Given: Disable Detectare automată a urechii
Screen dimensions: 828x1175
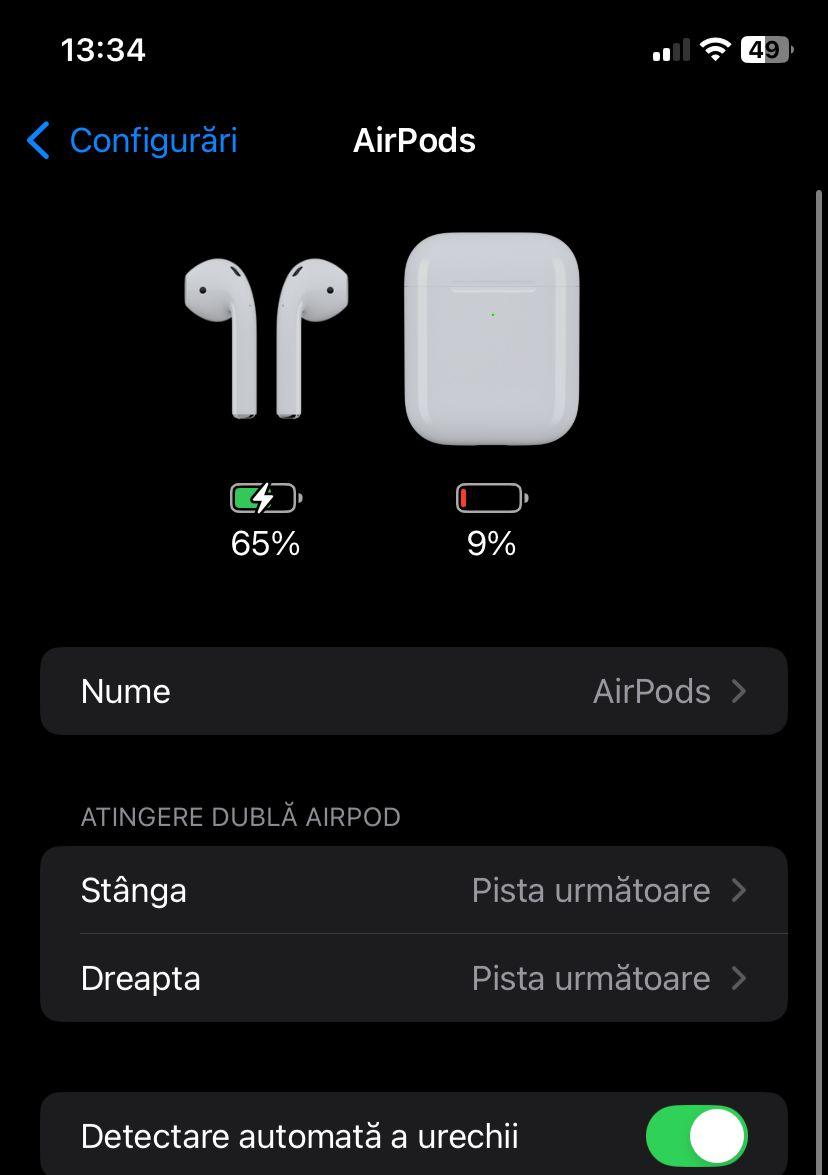Looking at the screenshot, I should pos(696,1136).
